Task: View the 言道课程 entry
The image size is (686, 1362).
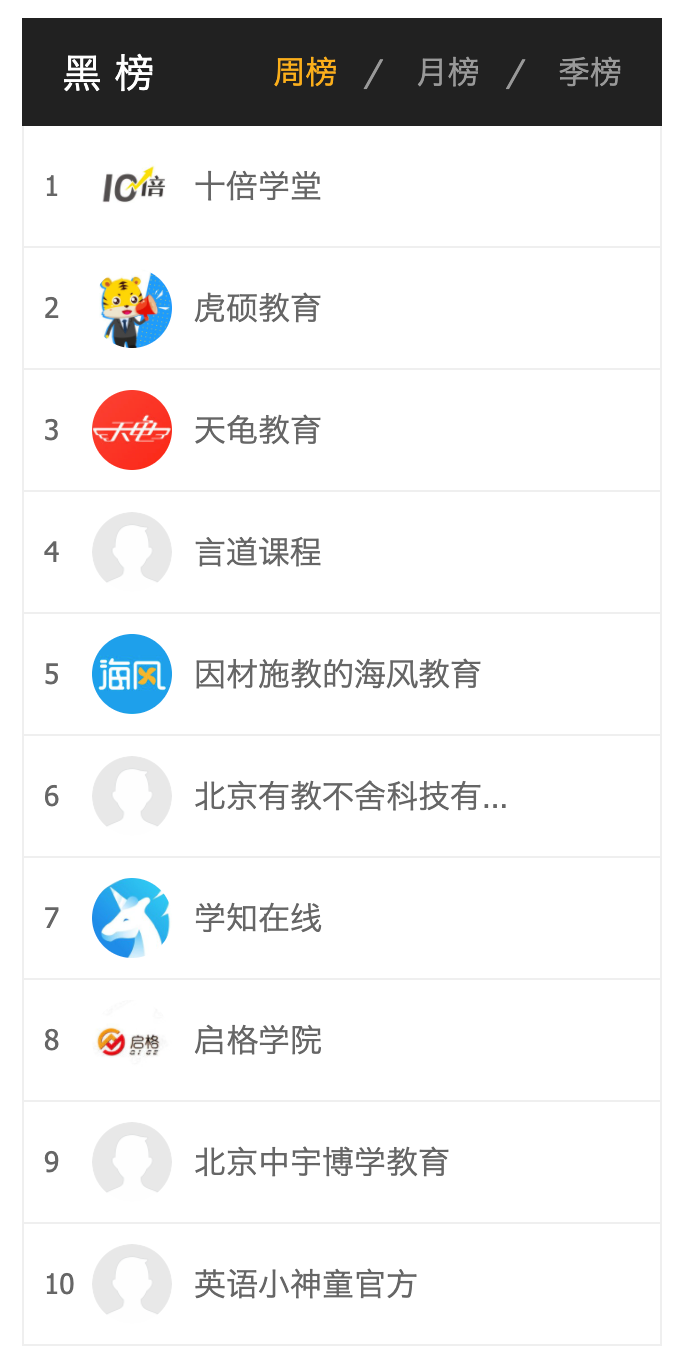Action: click(x=342, y=552)
